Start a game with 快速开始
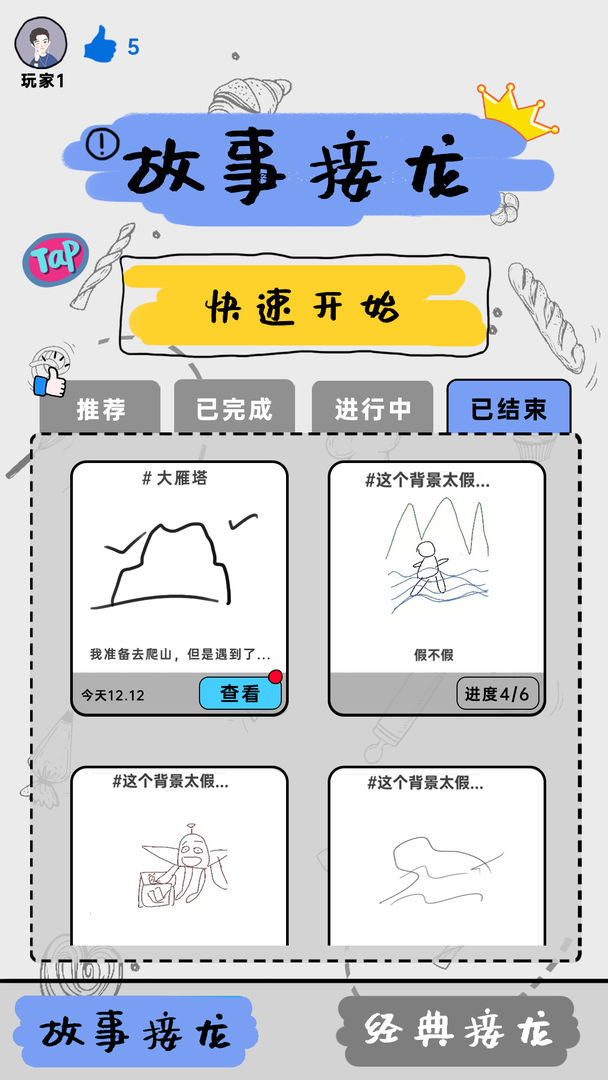The image size is (608, 1080). (x=304, y=307)
